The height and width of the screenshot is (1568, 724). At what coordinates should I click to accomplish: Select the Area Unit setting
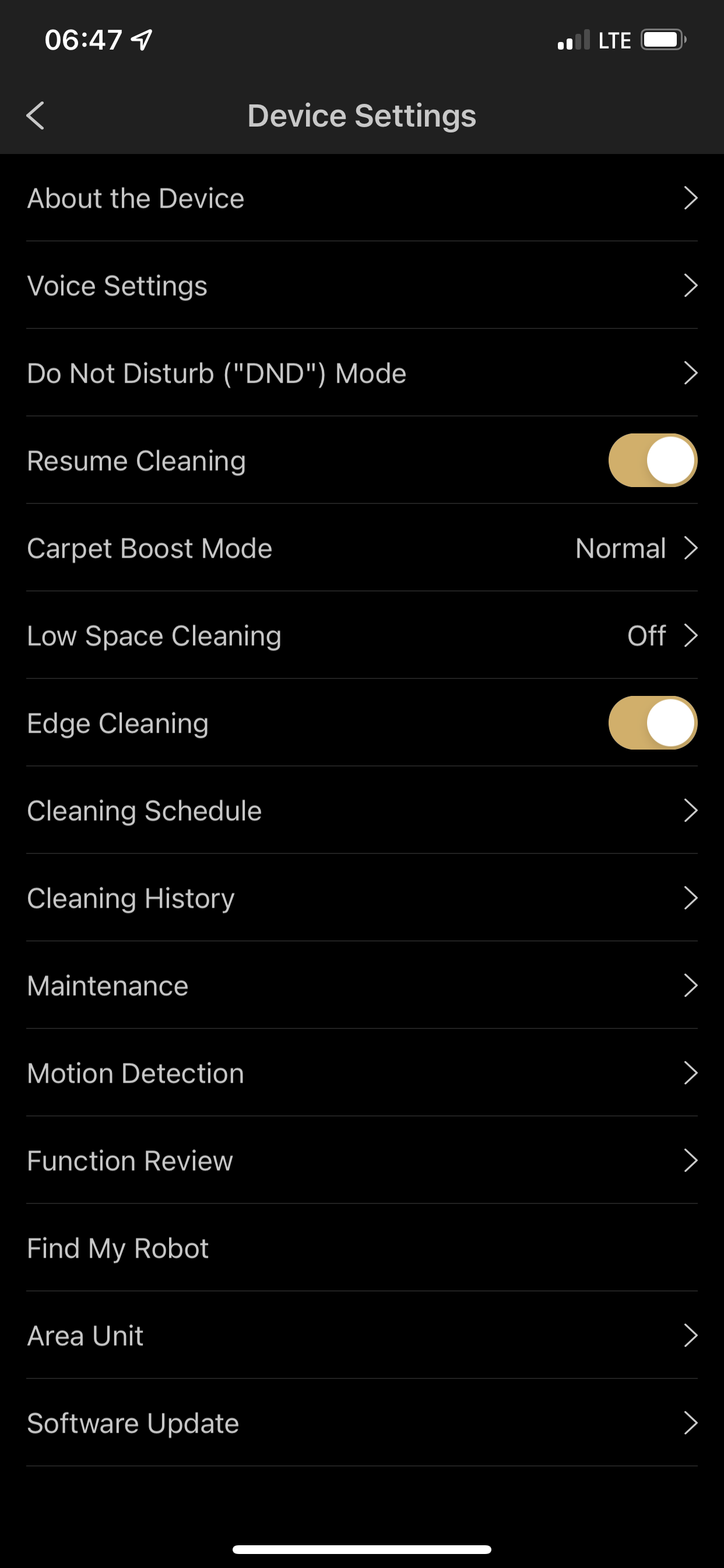(361, 1335)
